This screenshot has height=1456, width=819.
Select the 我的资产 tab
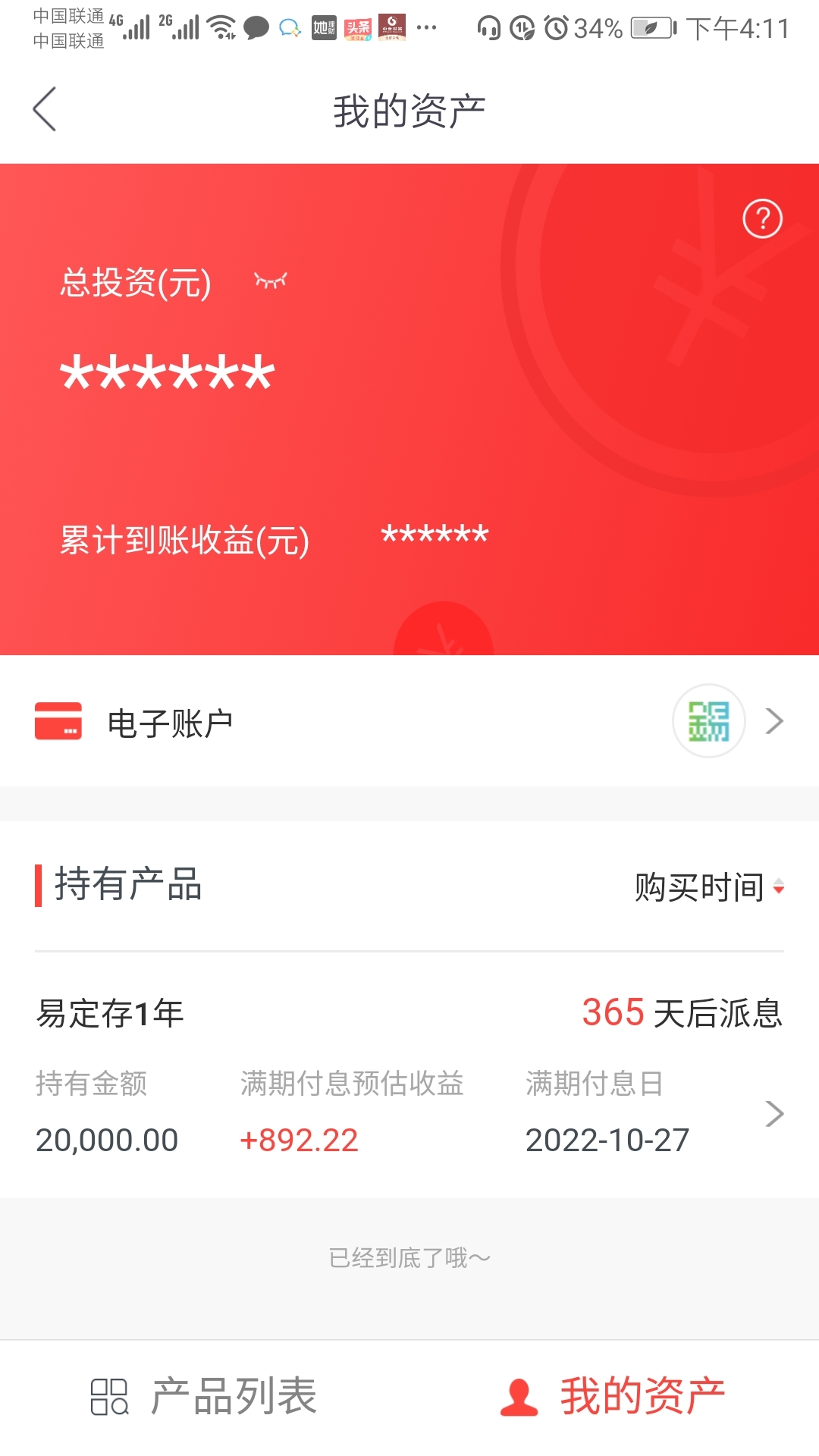click(613, 1396)
